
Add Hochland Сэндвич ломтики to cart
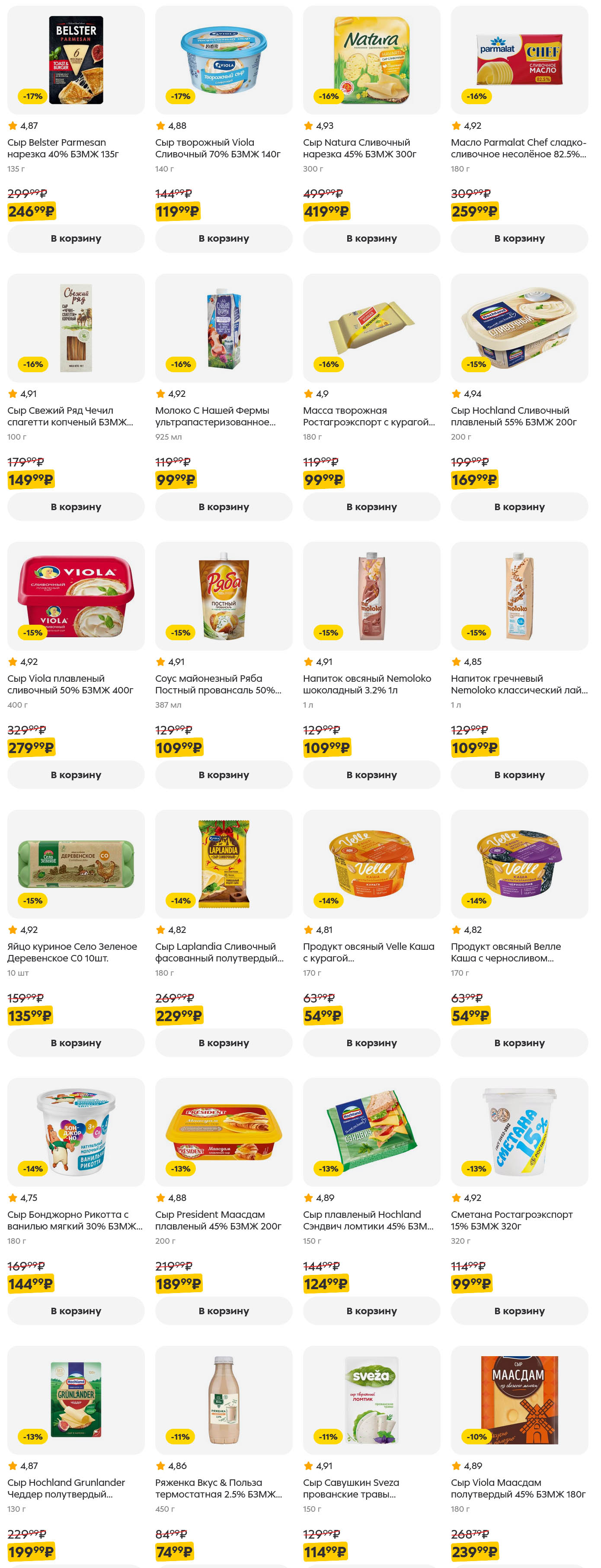click(x=371, y=1310)
